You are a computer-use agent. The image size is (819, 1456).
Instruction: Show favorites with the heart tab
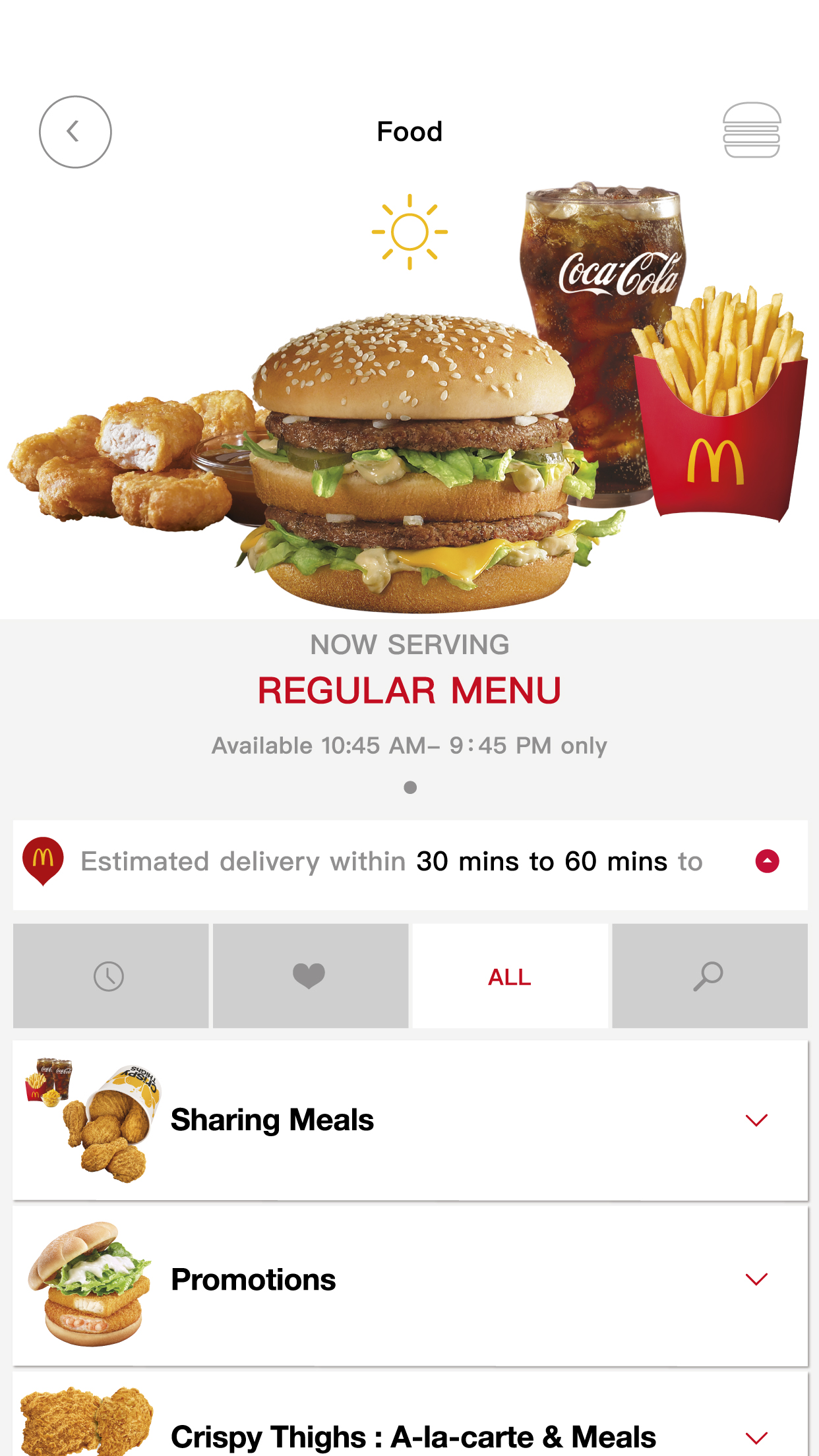310,976
